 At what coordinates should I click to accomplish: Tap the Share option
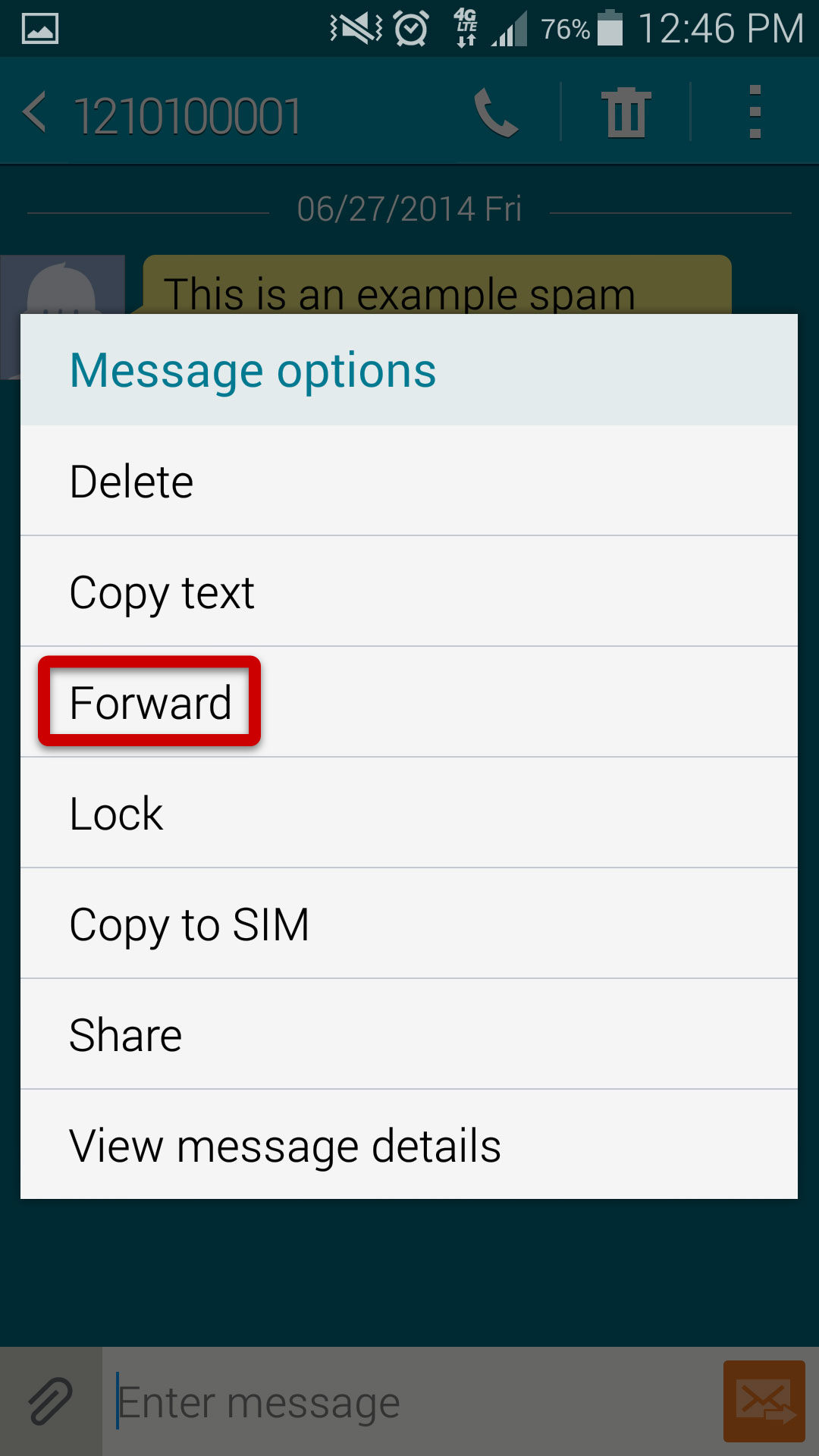coord(409,1034)
